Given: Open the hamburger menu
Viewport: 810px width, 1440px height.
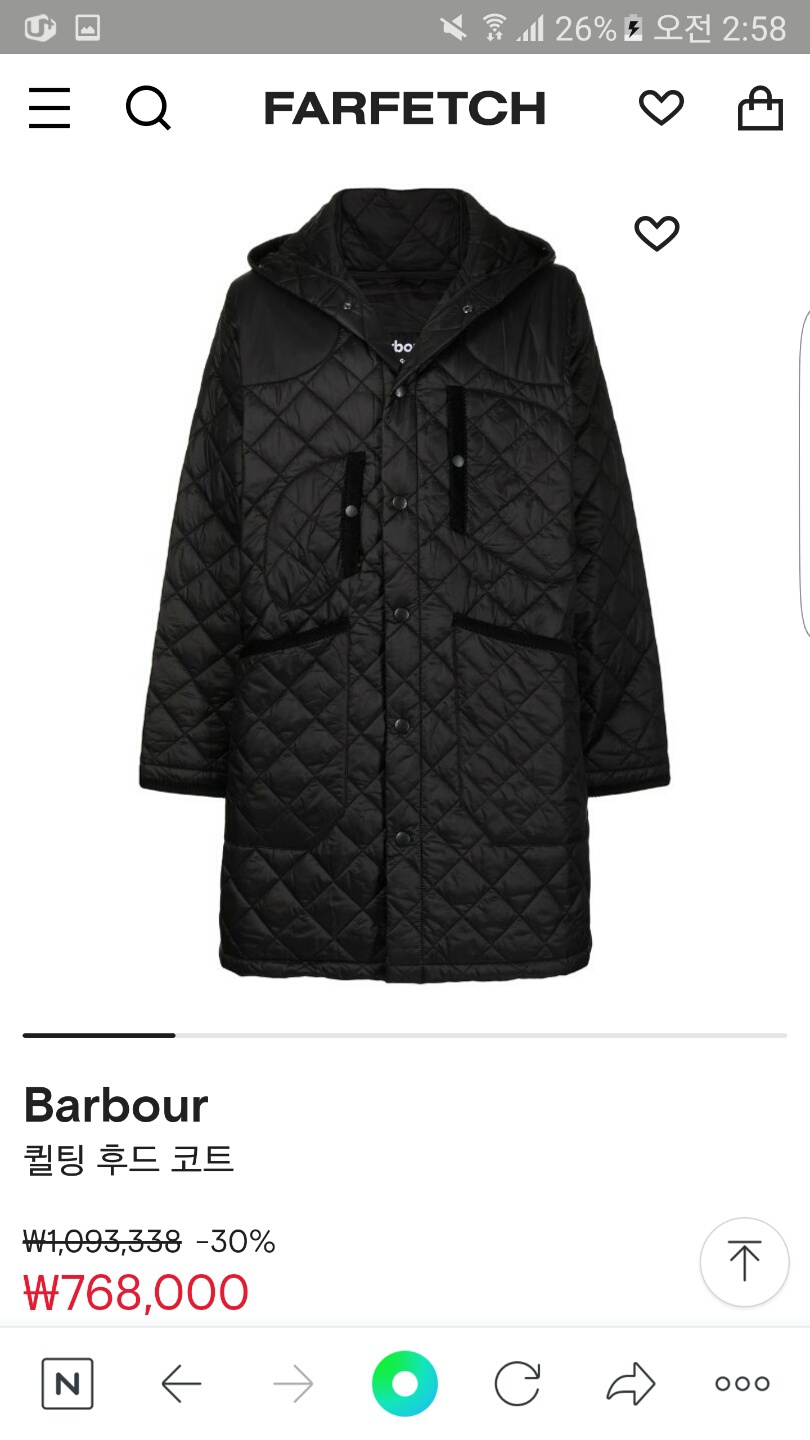Looking at the screenshot, I should pos(49,108).
